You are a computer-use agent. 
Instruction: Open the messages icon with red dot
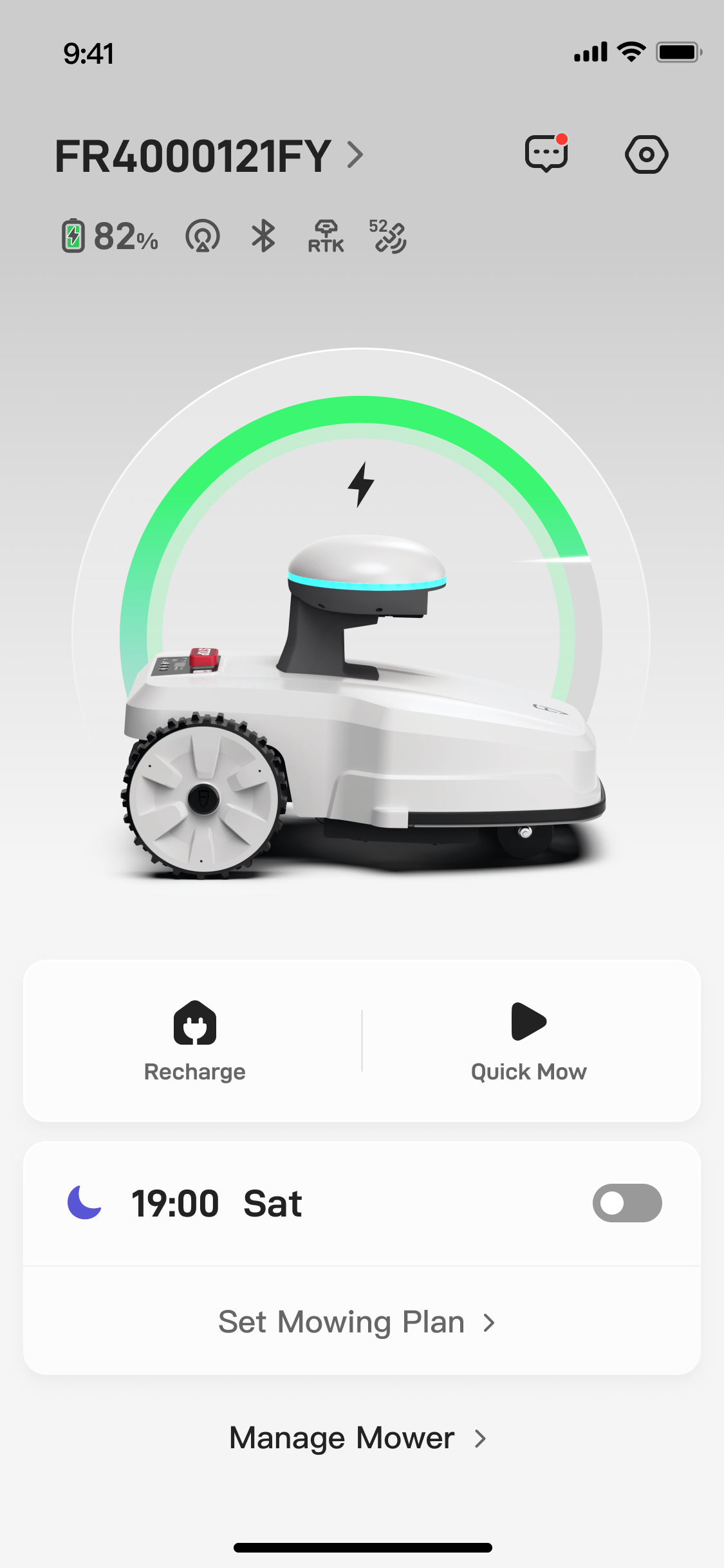coord(546,154)
